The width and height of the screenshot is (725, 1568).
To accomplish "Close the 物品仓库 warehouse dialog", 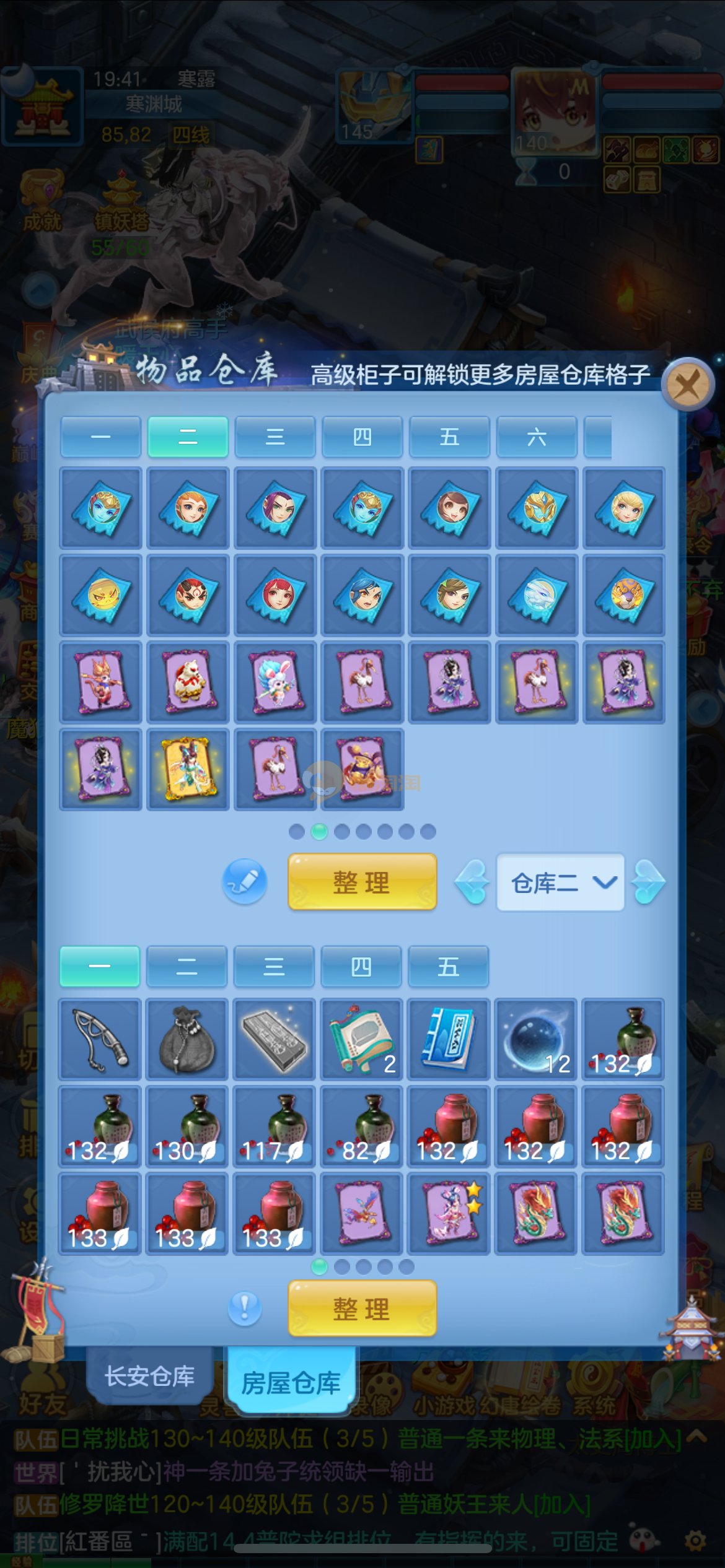I will coord(688,385).
